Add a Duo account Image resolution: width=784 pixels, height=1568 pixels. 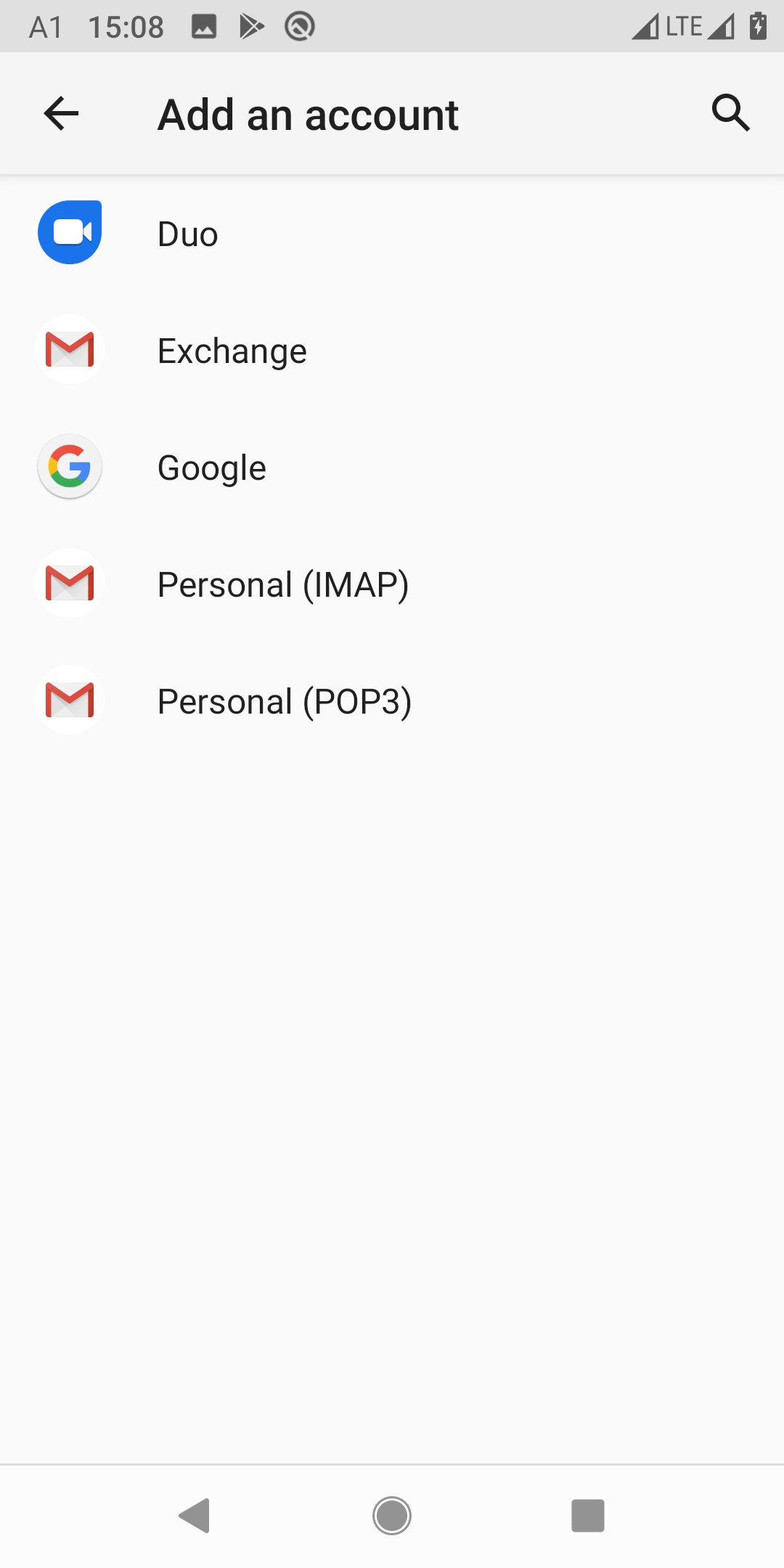[x=392, y=234]
